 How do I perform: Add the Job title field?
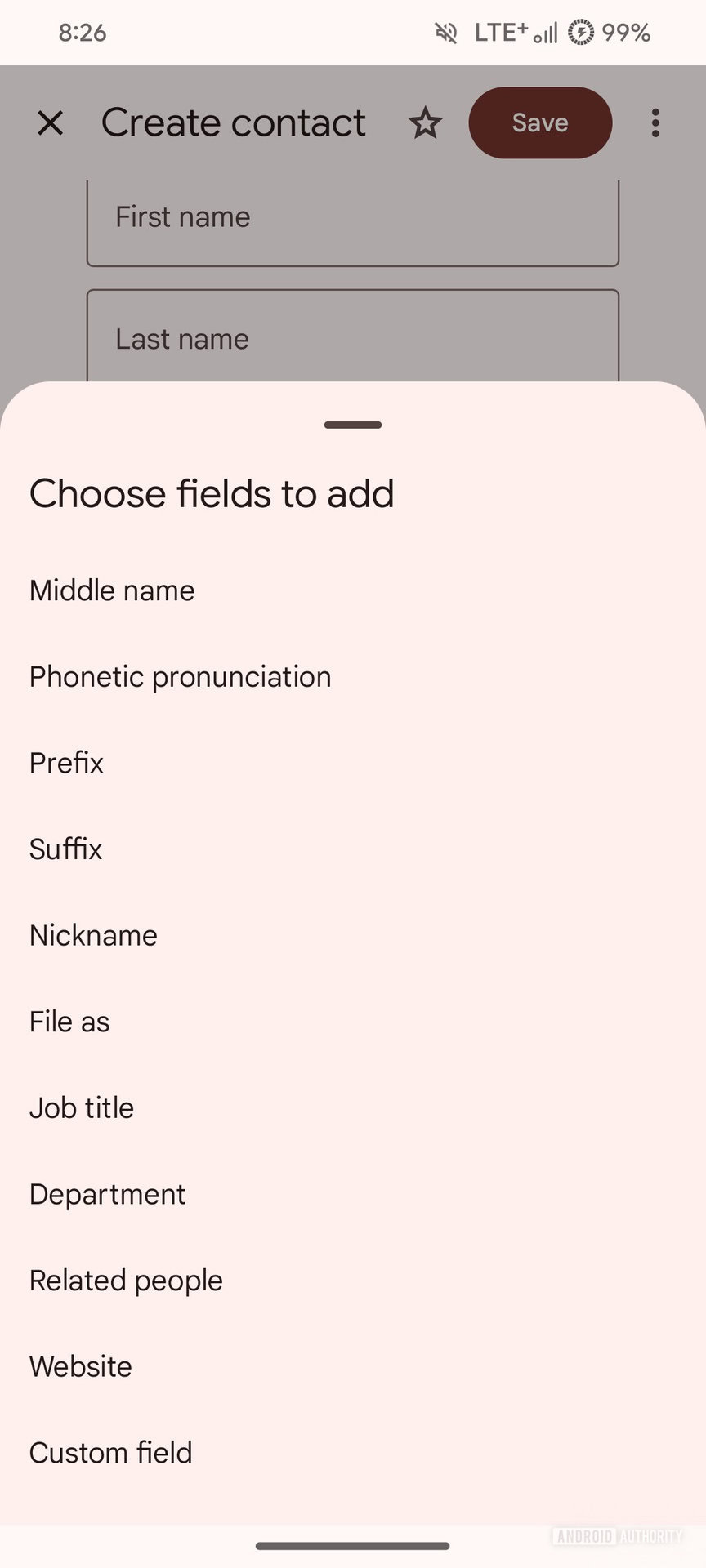point(82,1108)
